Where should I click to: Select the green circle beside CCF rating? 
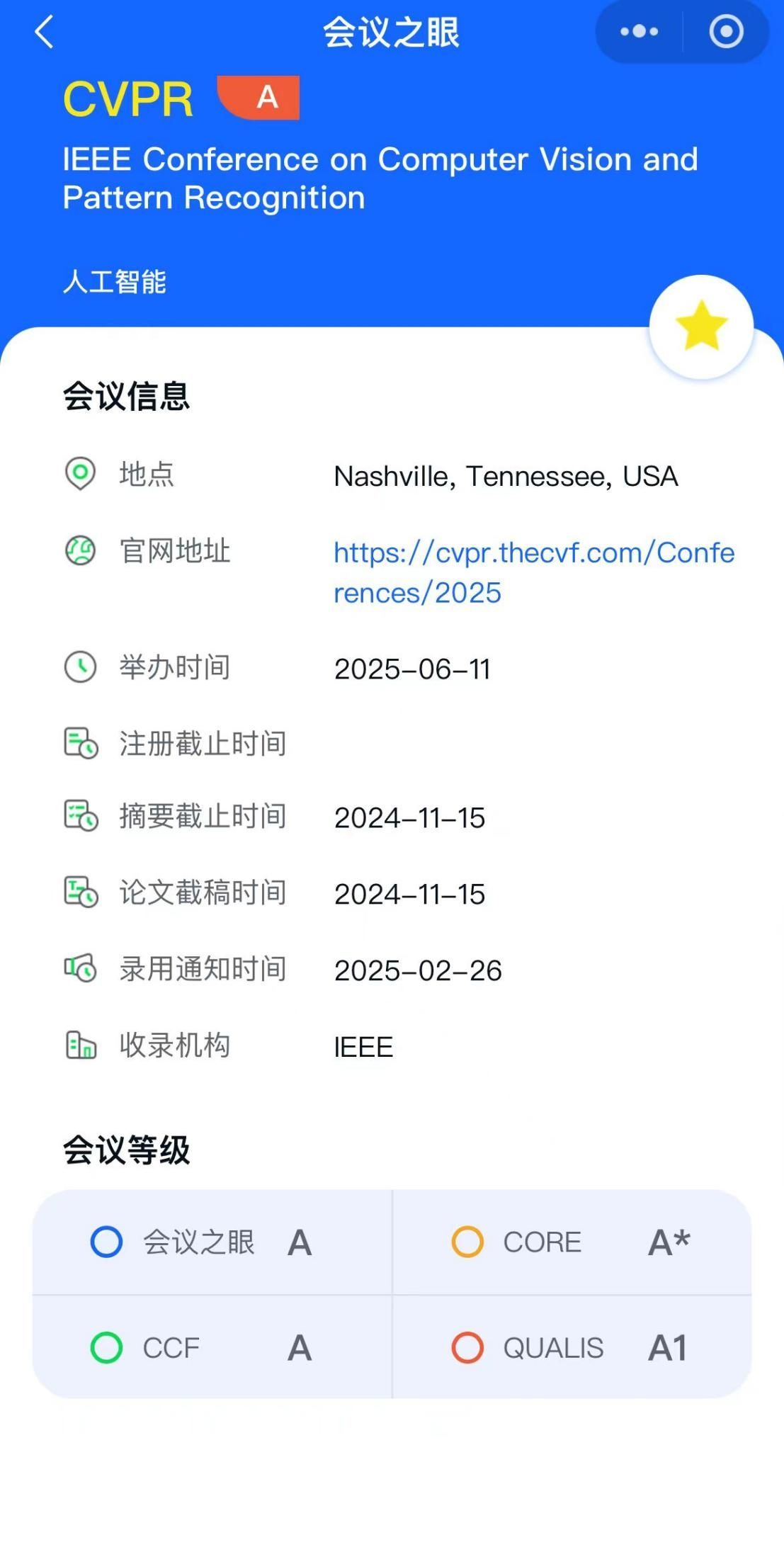pos(106,1348)
